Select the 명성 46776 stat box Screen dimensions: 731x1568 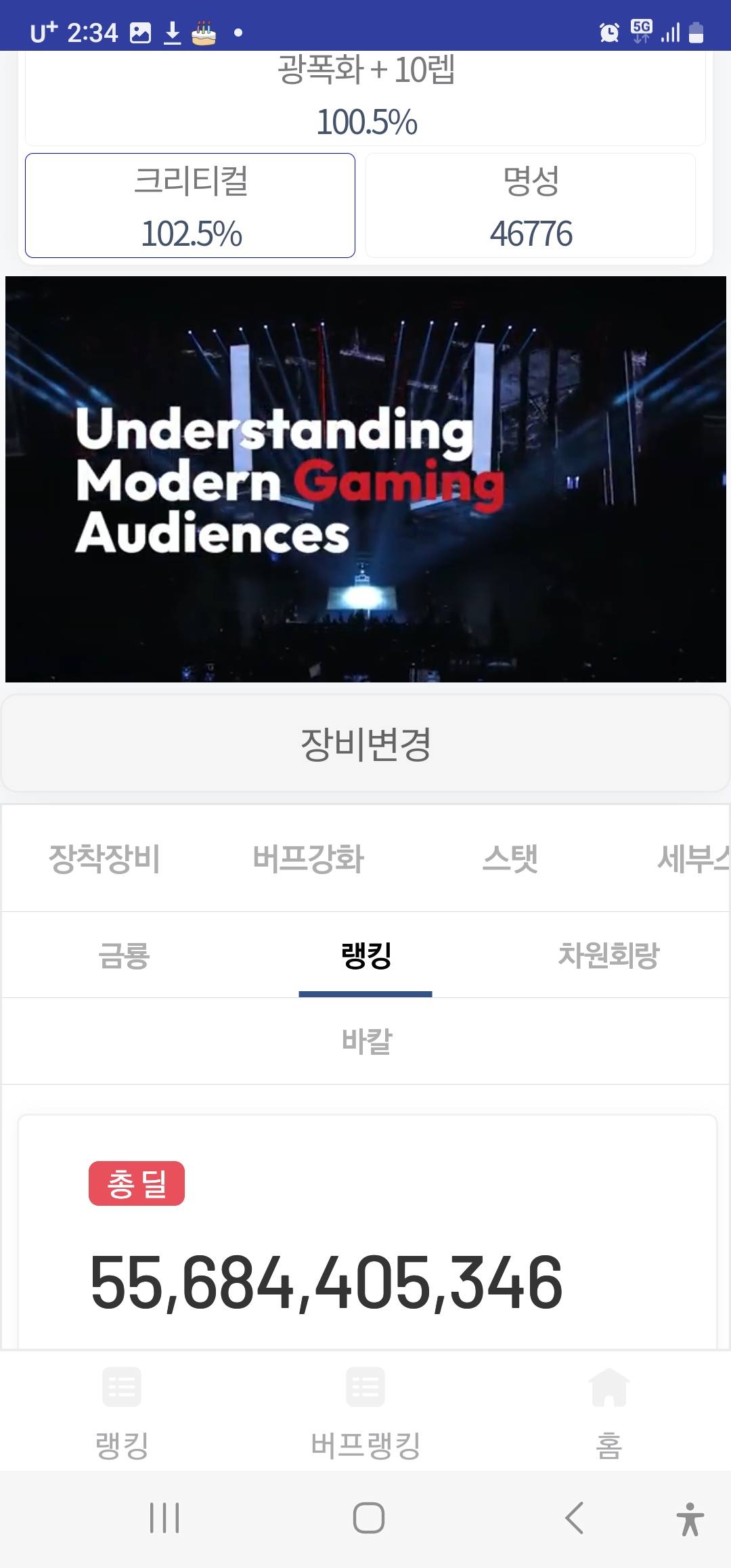(531, 206)
